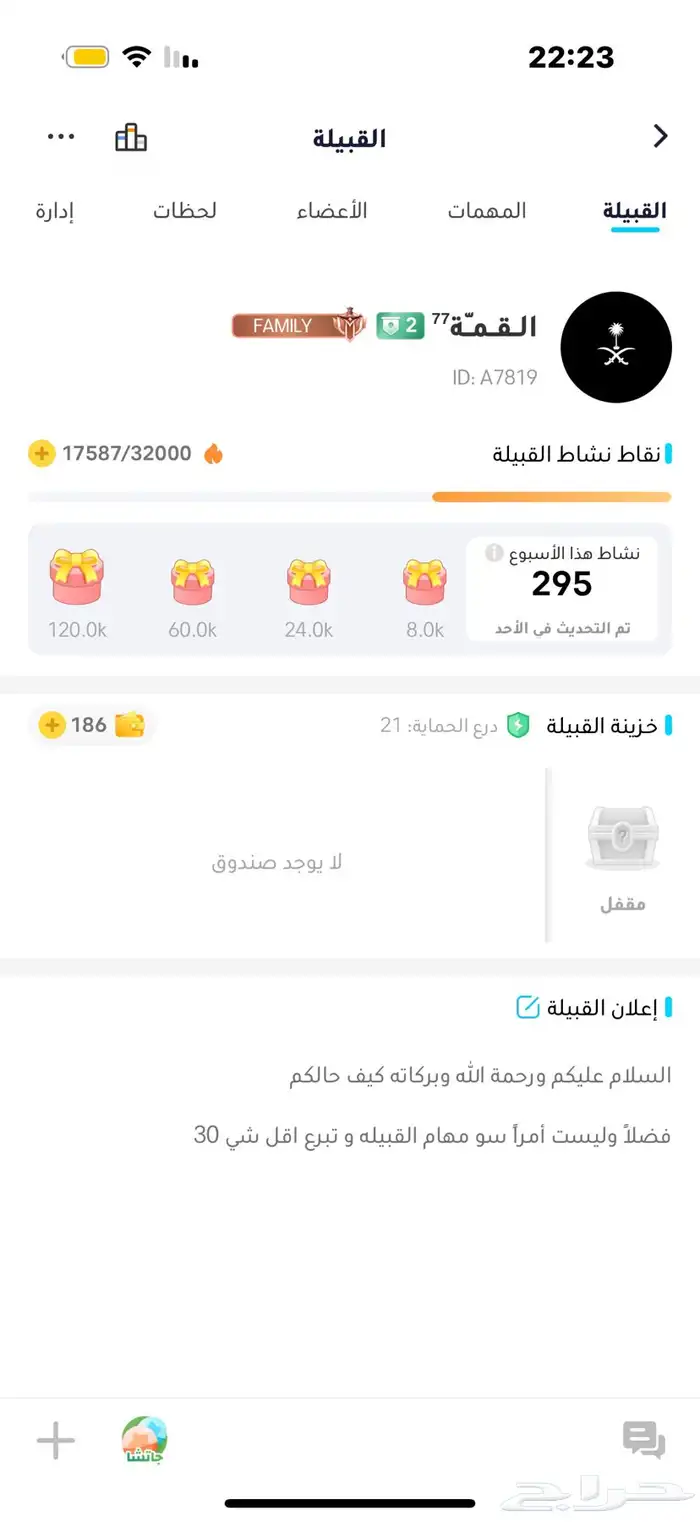The height and width of the screenshot is (1522, 700).
Task: Open the 60.0k reward gift box
Action: 193,582
